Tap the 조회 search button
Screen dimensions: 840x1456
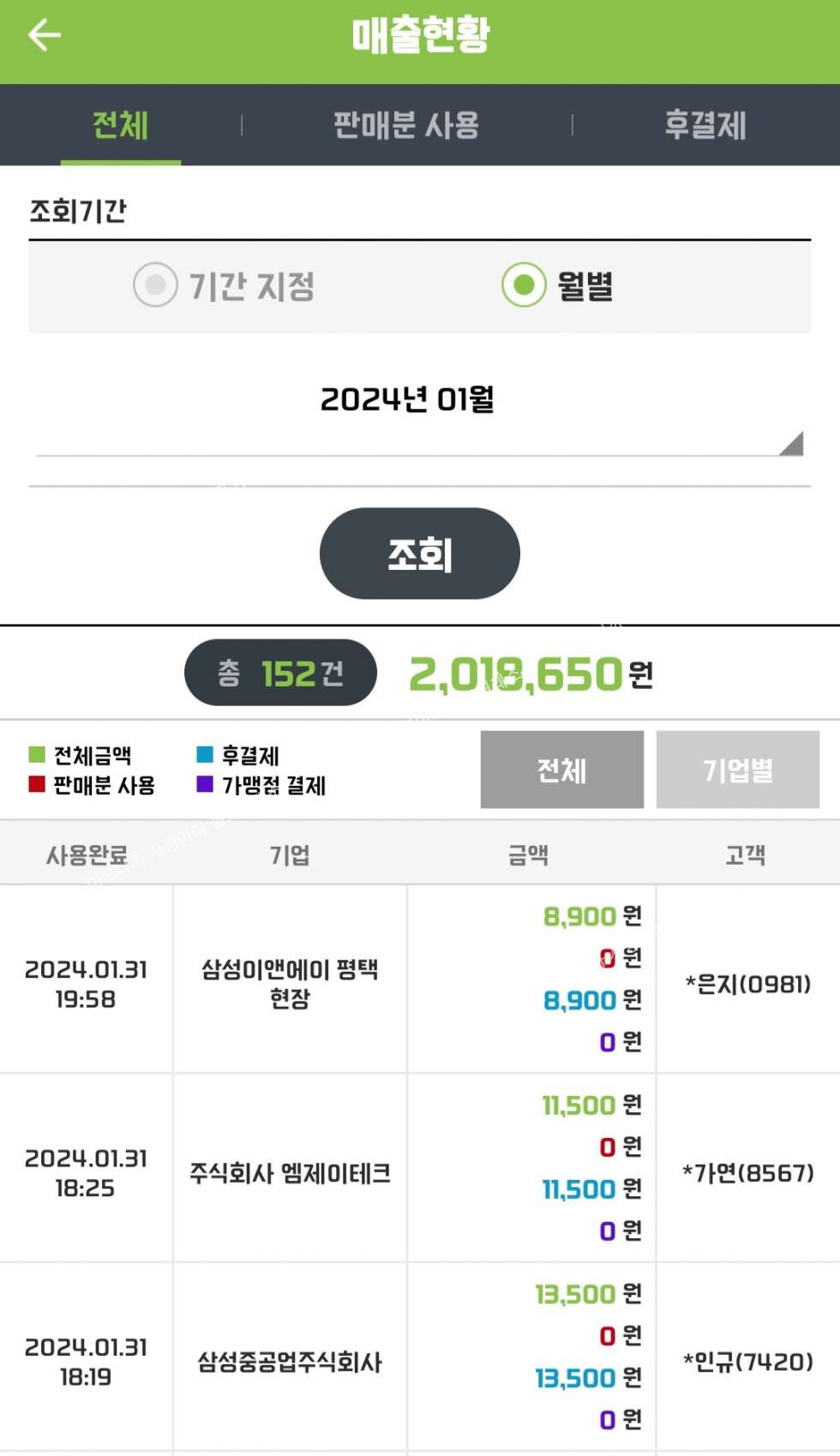tap(419, 554)
